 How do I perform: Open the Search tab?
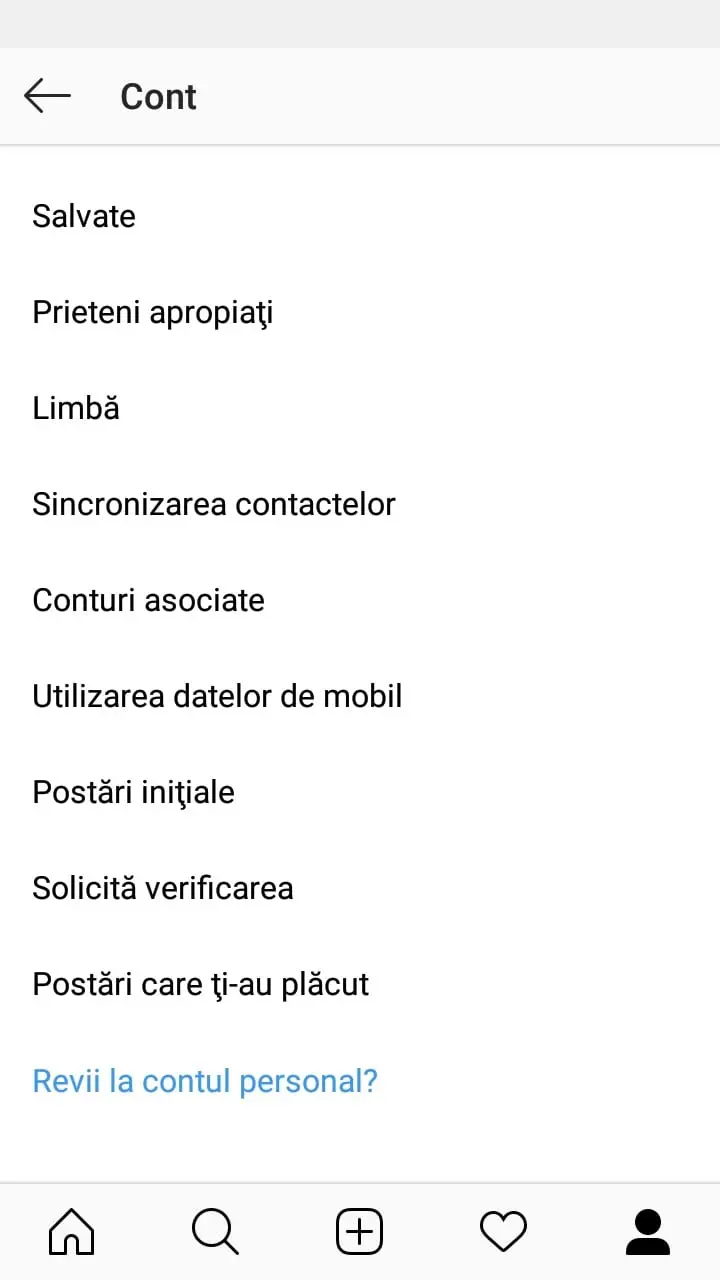coord(215,1231)
